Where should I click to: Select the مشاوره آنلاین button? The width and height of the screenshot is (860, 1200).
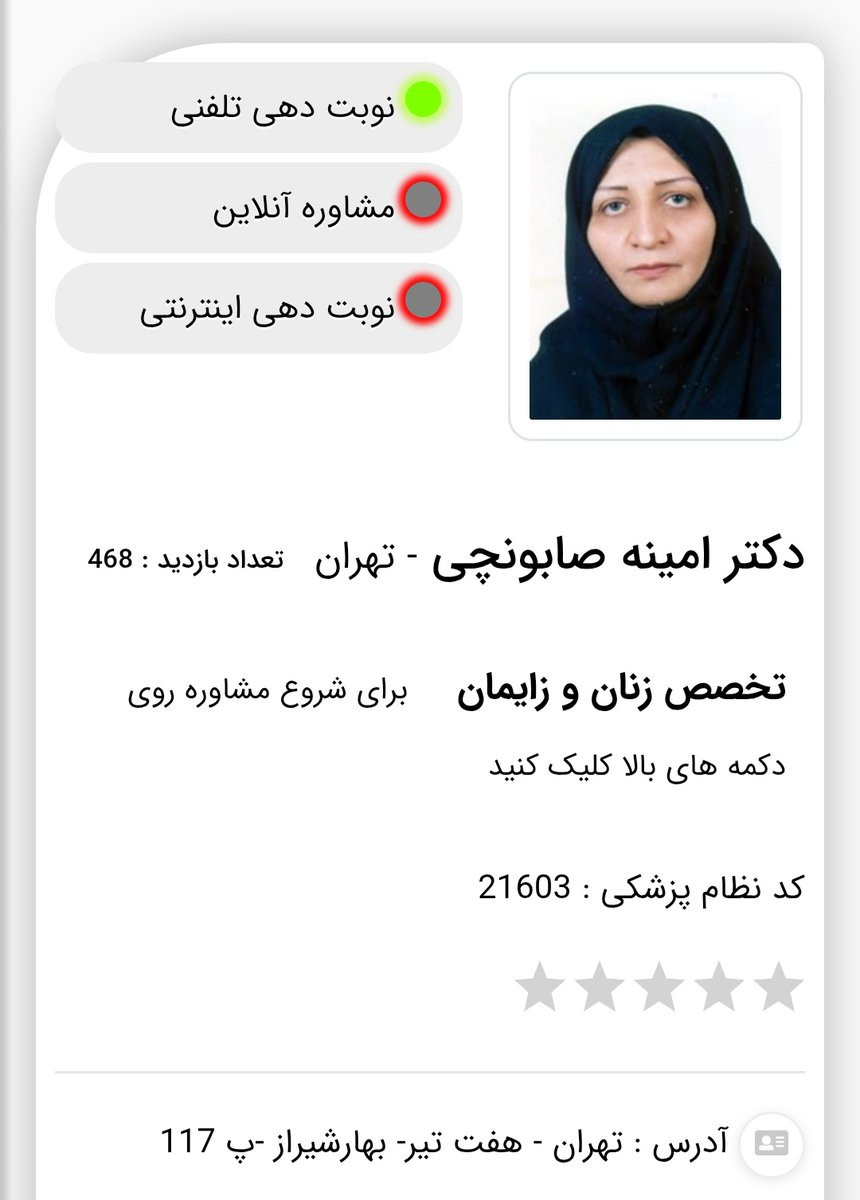[258, 207]
